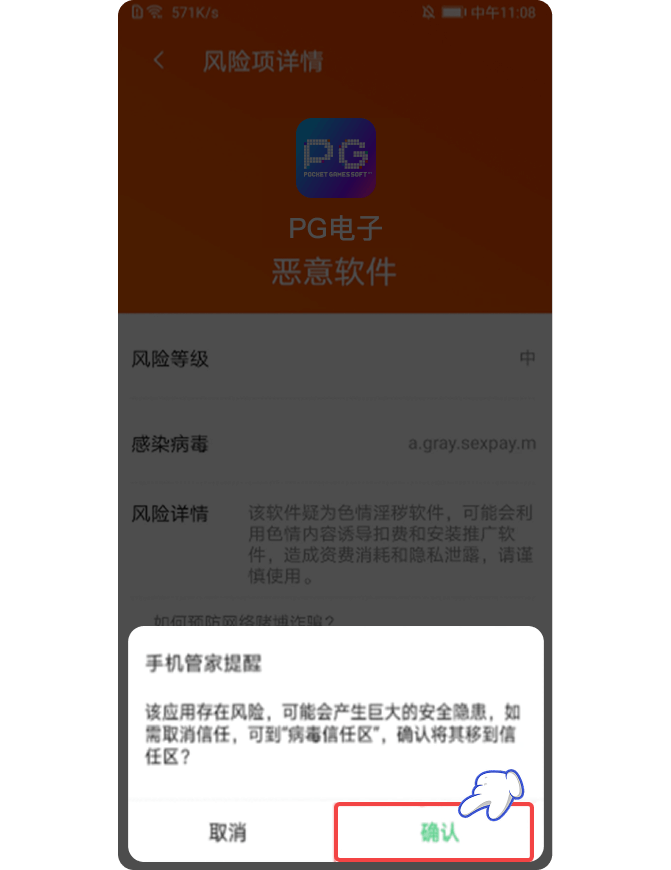This screenshot has height=870, width=671.
Task: Tap 取消 to cancel the dialog
Action: [x=228, y=832]
